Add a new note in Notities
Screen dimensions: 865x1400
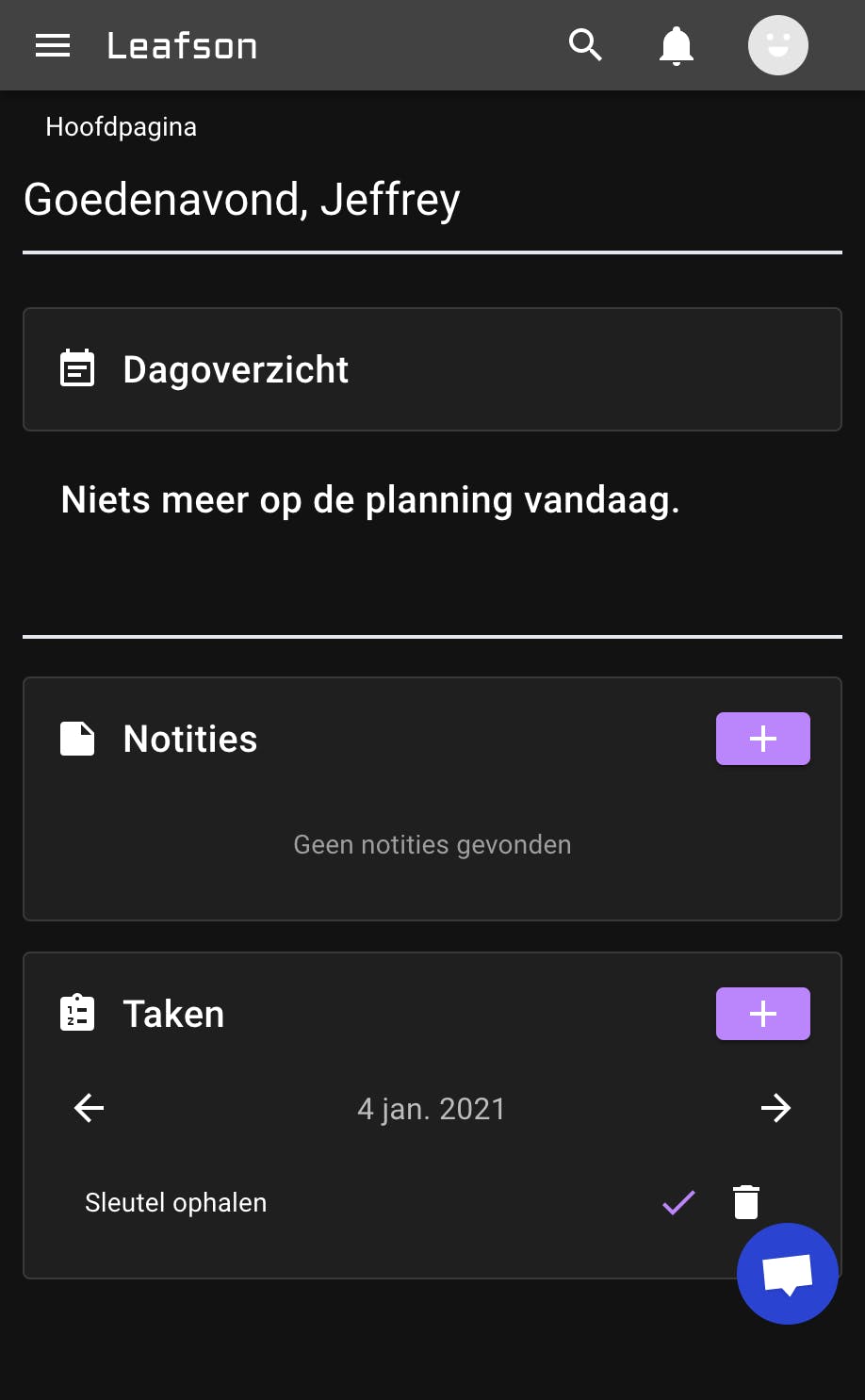pos(762,739)
